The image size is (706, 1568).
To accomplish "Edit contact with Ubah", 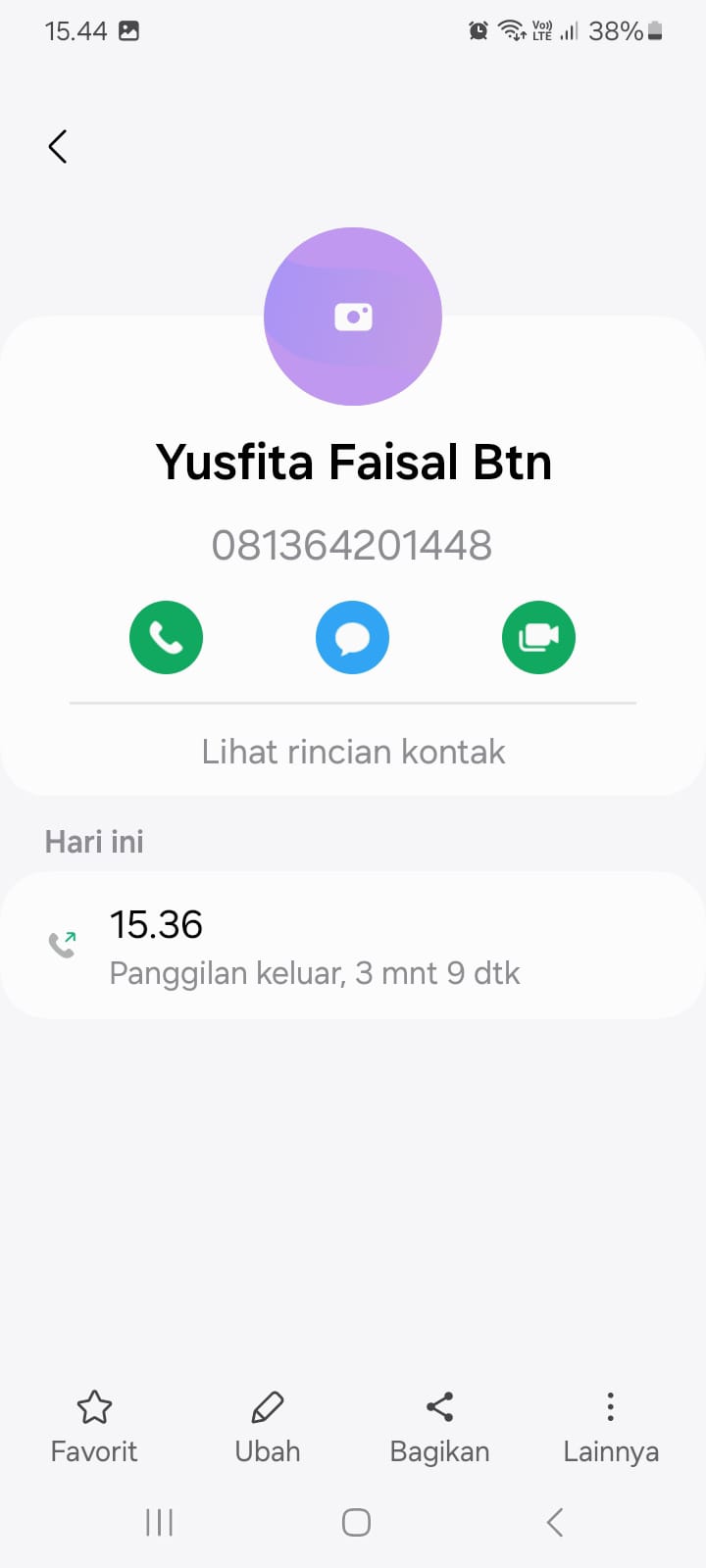I will 267,1426.
